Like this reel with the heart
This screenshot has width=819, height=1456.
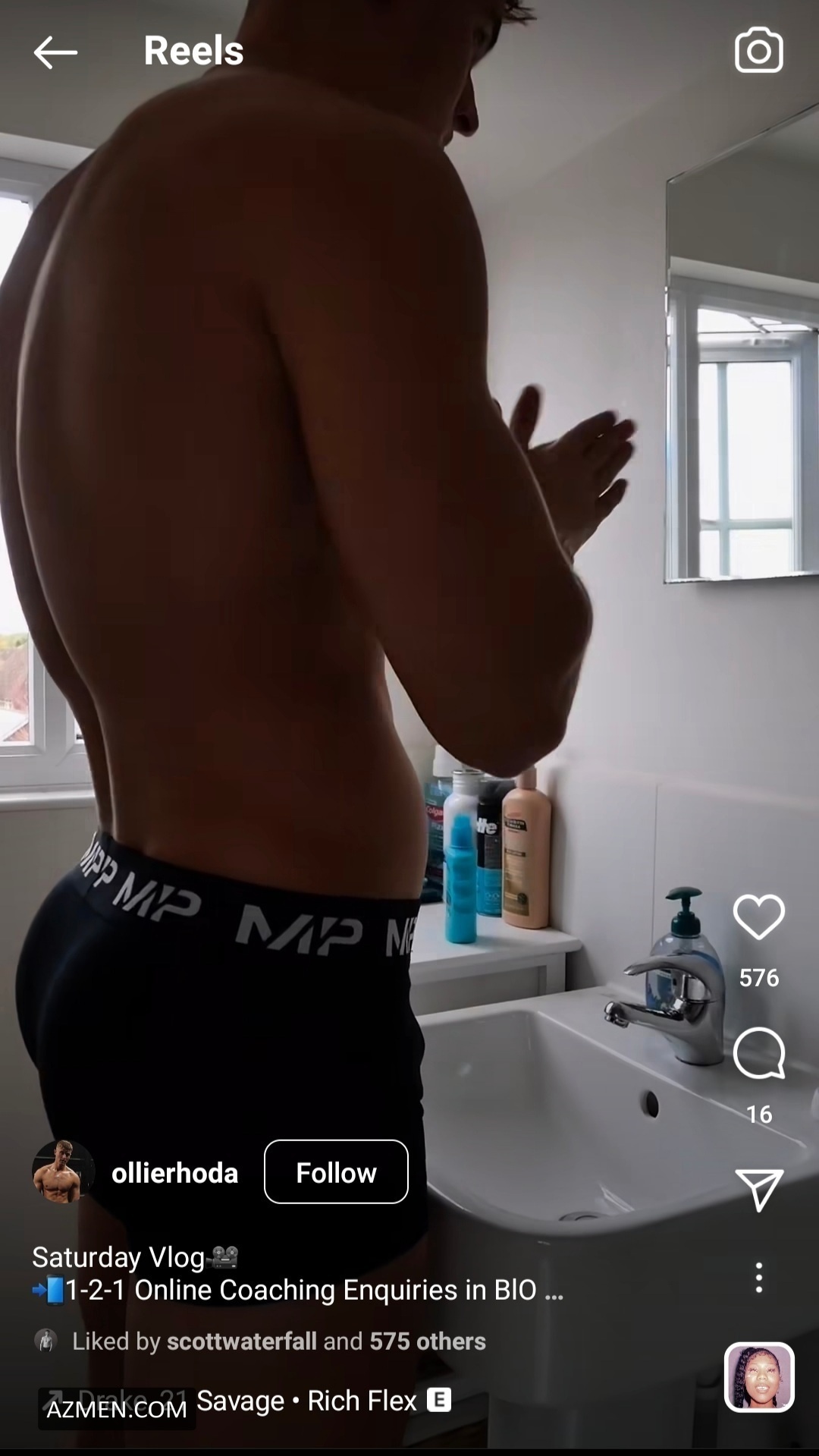point(758,917)
